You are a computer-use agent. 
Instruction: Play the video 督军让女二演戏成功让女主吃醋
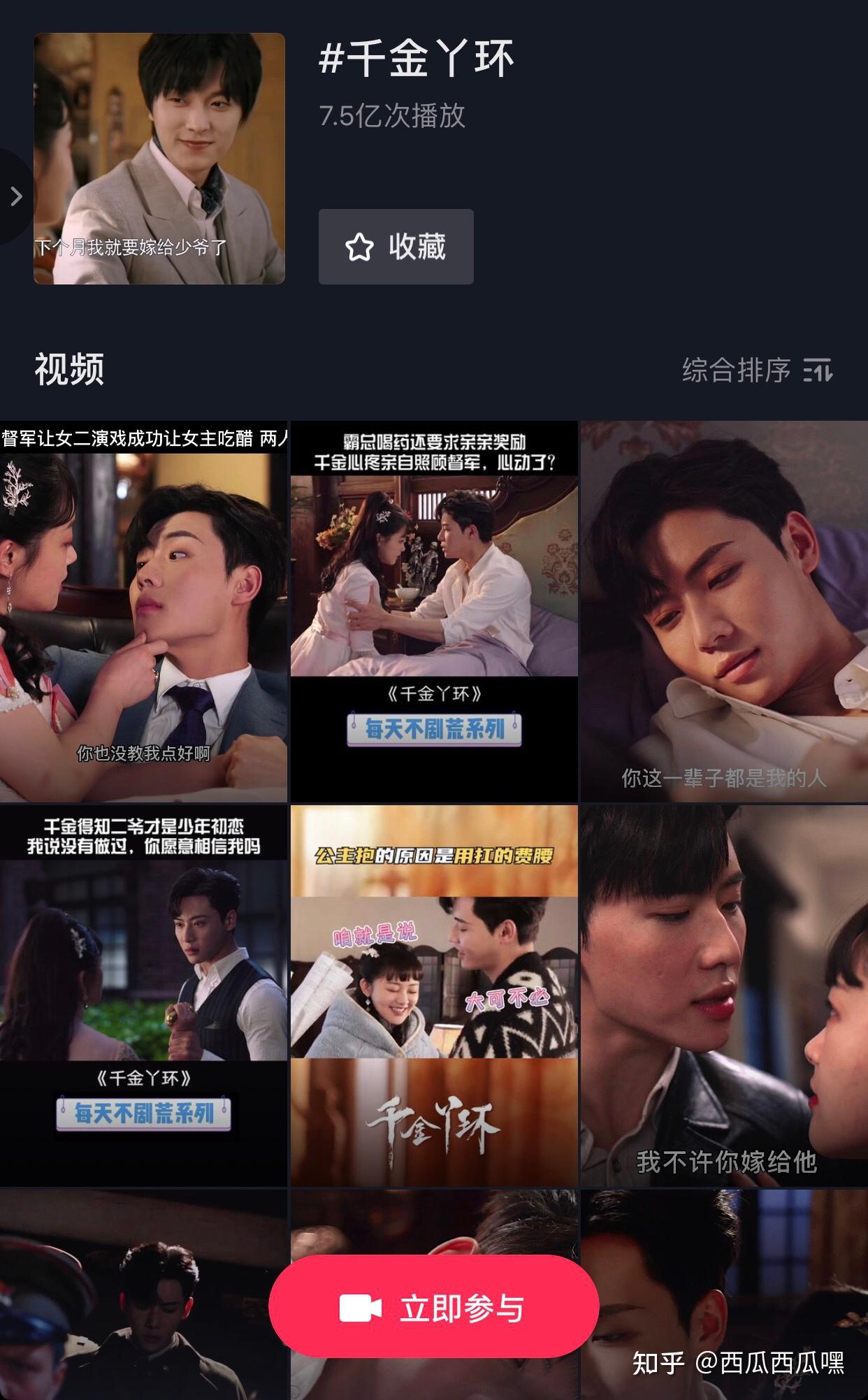click(143, 612)
